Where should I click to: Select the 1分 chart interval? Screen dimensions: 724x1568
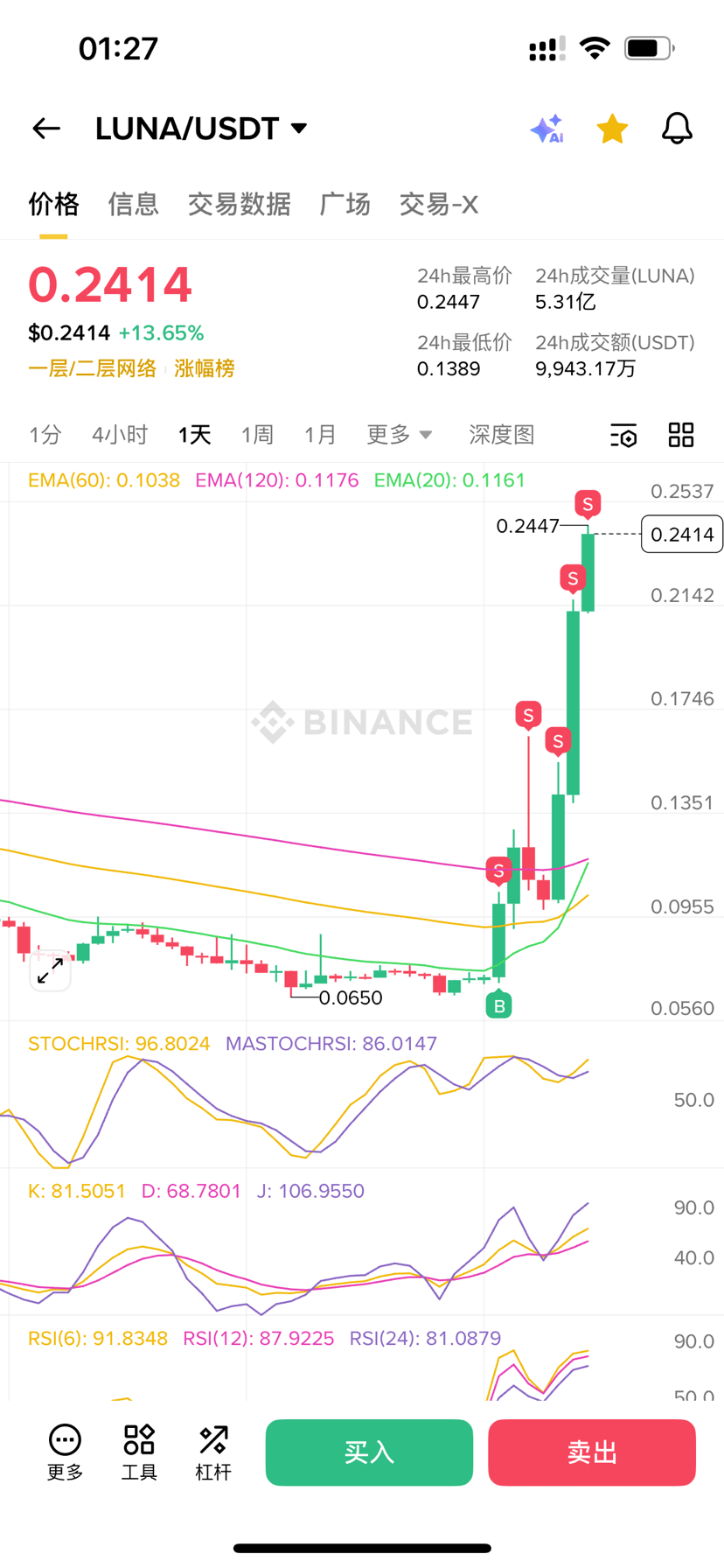pyautogui.click(x=45, y=434)
